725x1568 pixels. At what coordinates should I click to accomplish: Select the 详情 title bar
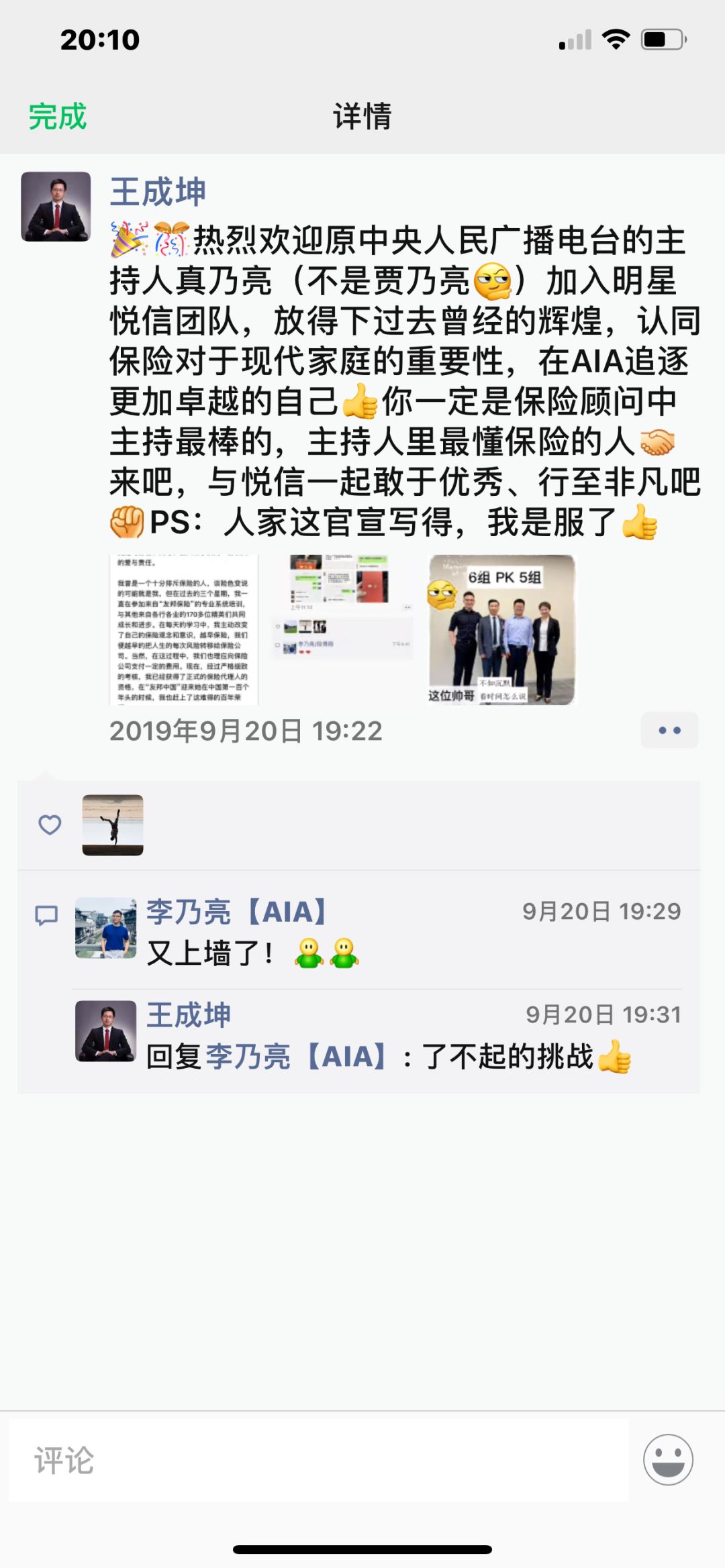(x=362, y=115)
